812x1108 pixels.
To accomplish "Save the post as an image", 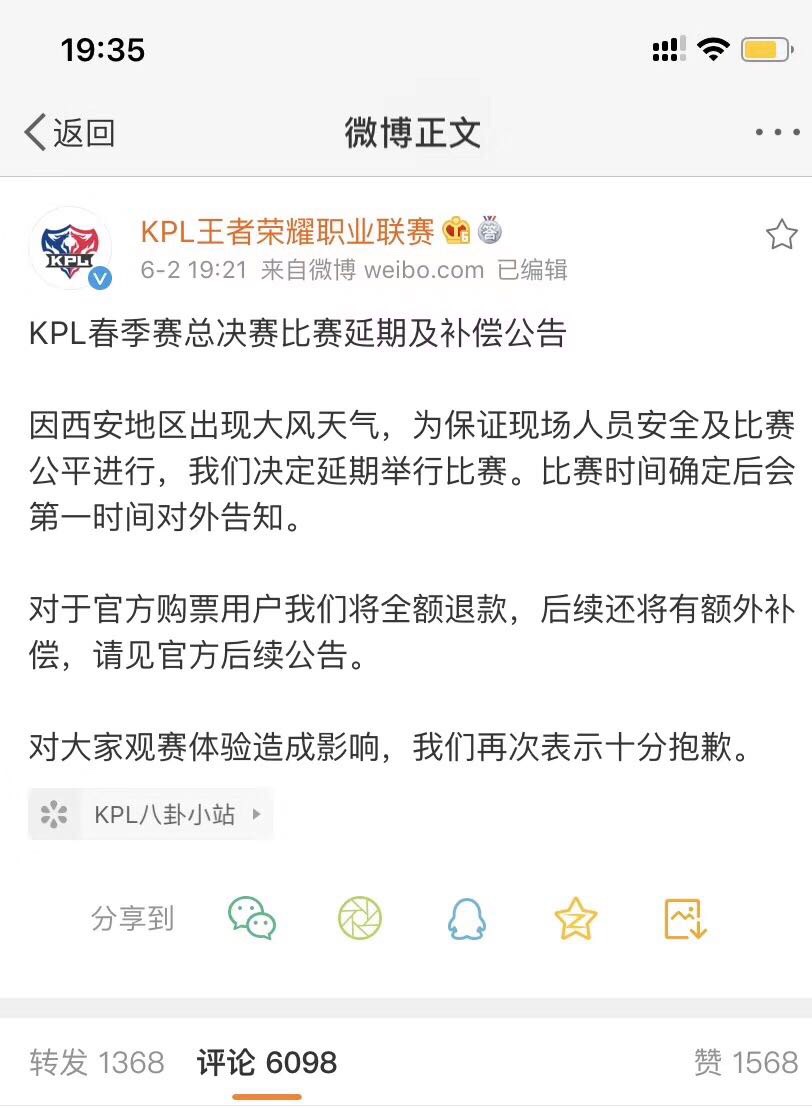I will click(685, 917).
